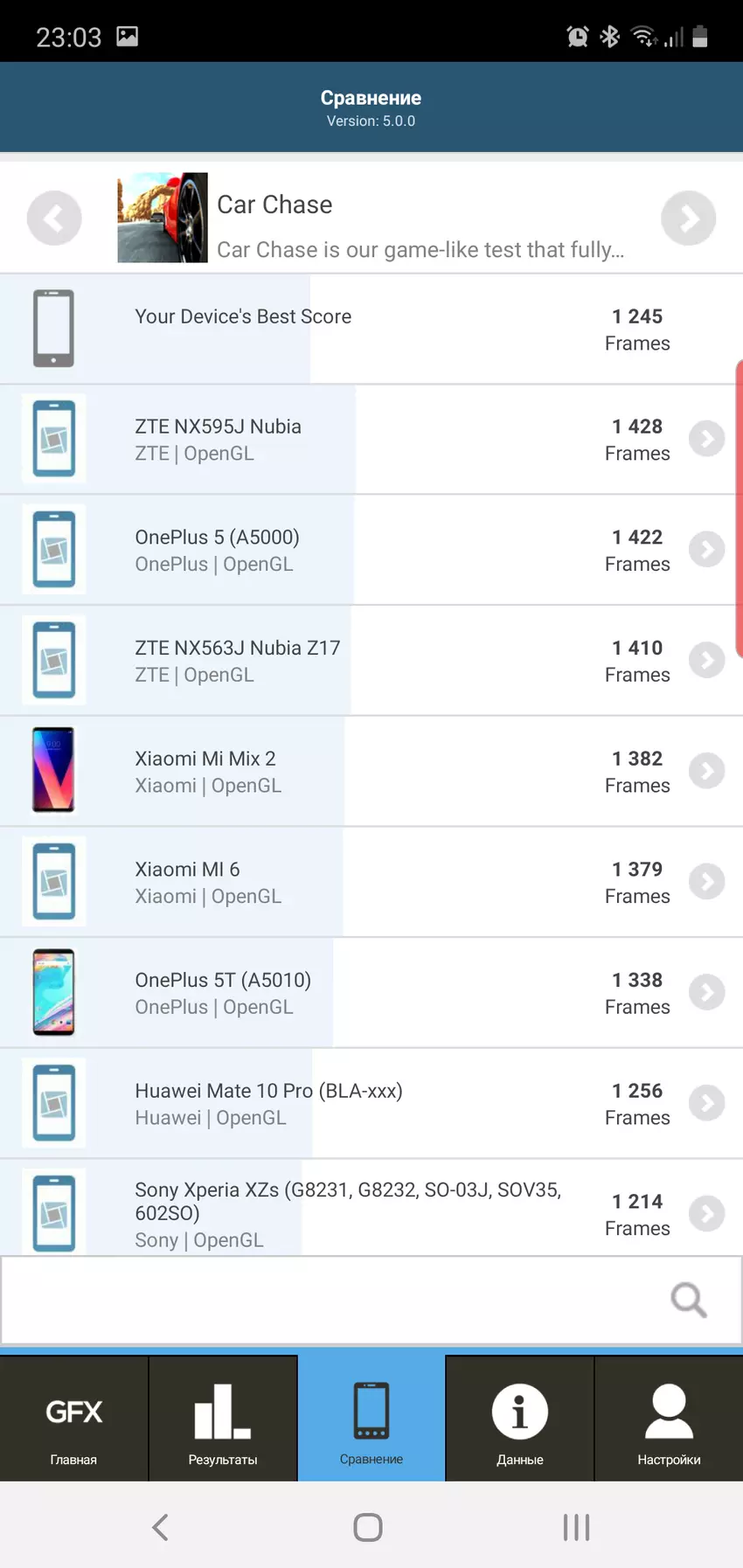Image resolution: width=743 pixels, height=1568 pixels.
Task: Open OnePlus 5 (A5000) details
Action: click(705, 549)
